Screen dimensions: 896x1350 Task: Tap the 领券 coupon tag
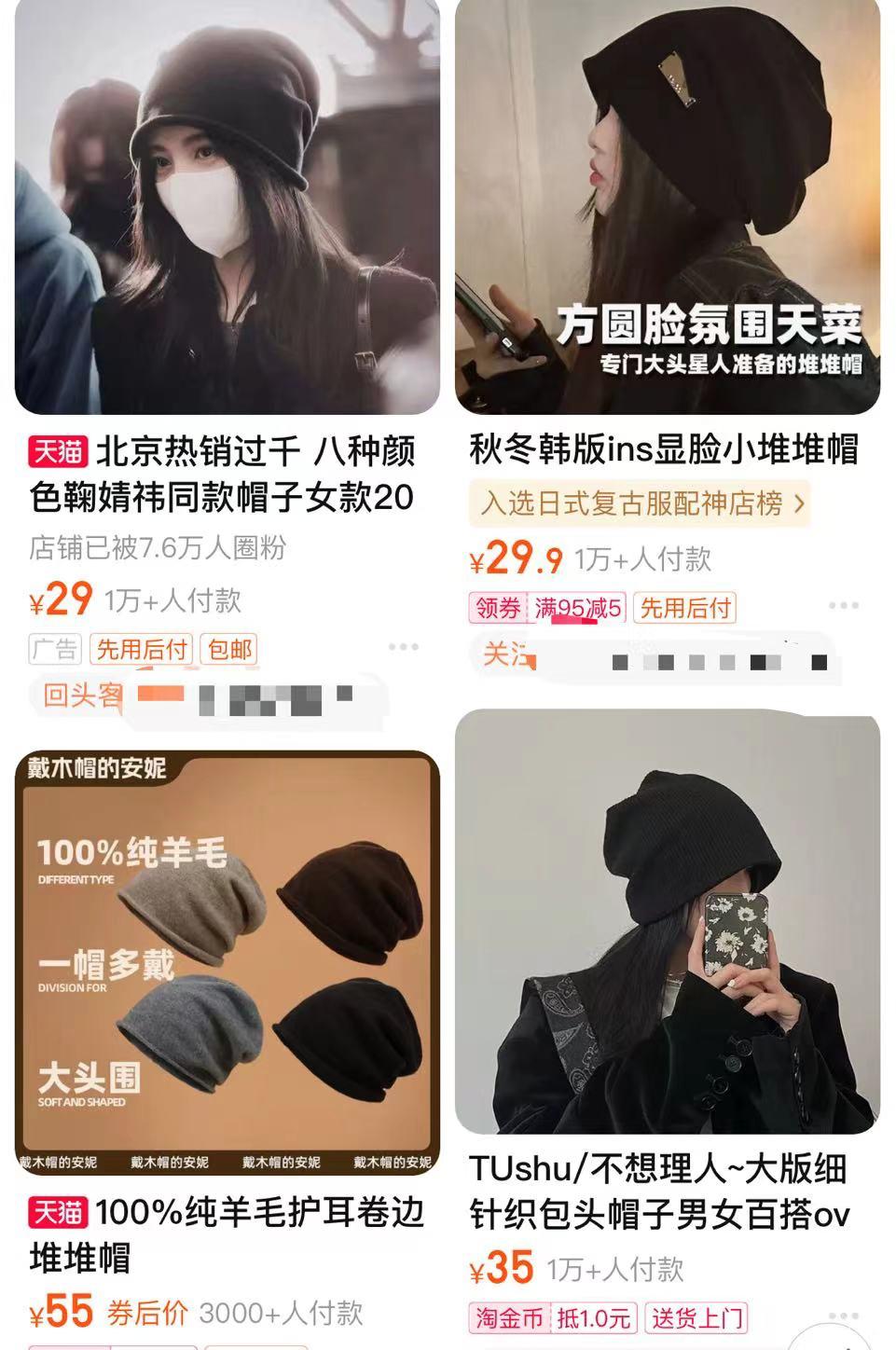[x=498, y=609]
